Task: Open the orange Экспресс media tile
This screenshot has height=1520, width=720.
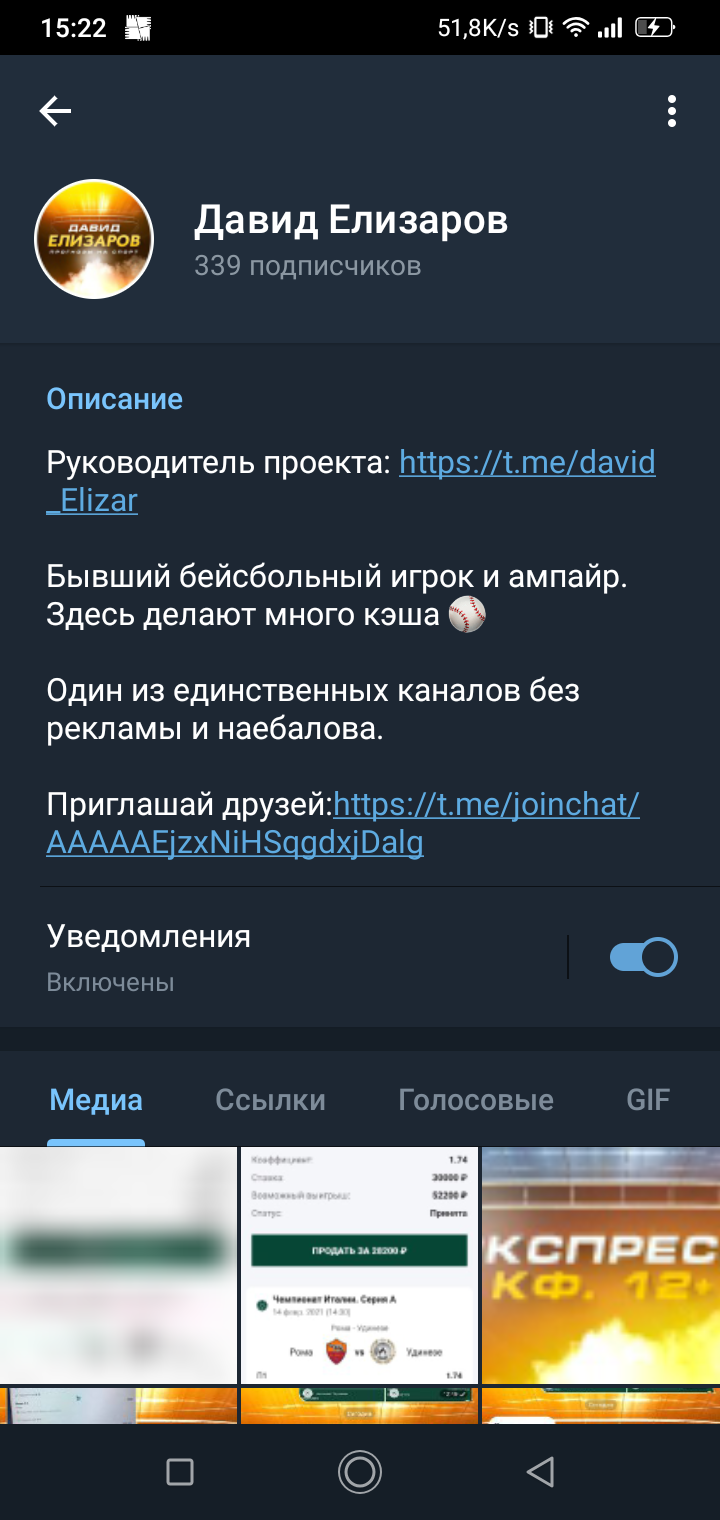Action: tap(601, 1265)
